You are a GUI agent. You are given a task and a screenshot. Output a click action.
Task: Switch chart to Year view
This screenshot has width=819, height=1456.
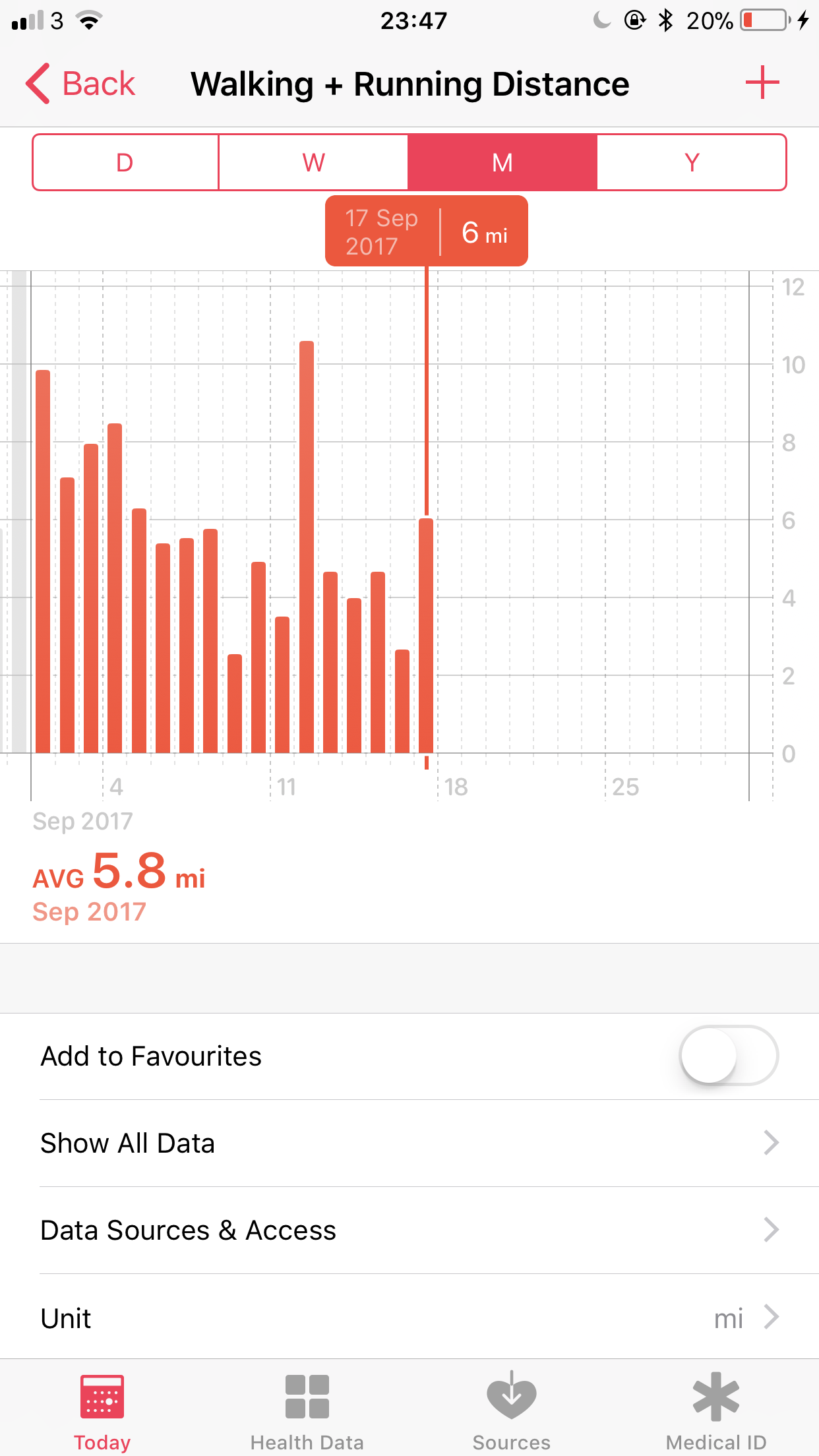[692, 162]
